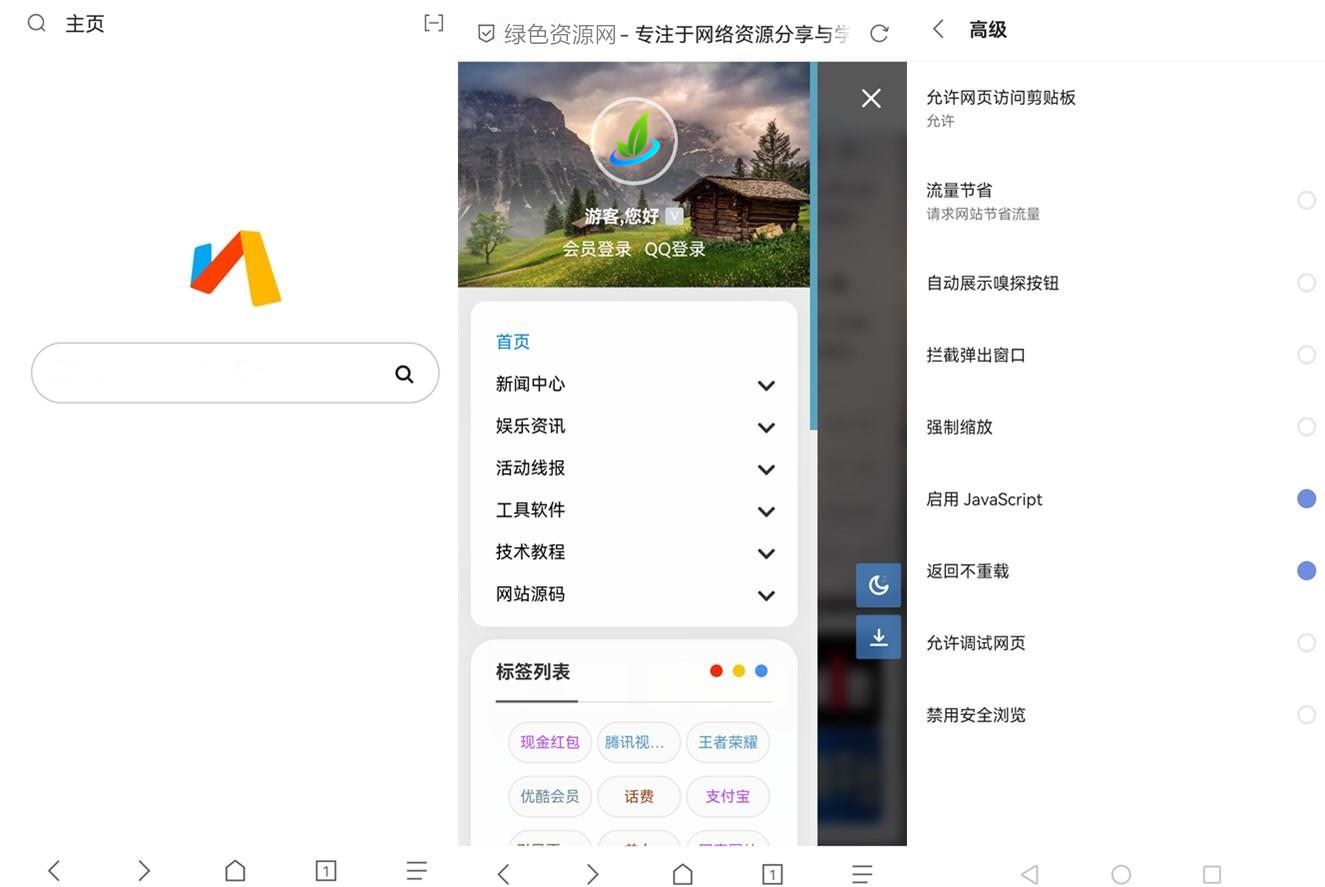Turn off 返回不重载
Screen dimensions: 1325x887
1305,571
